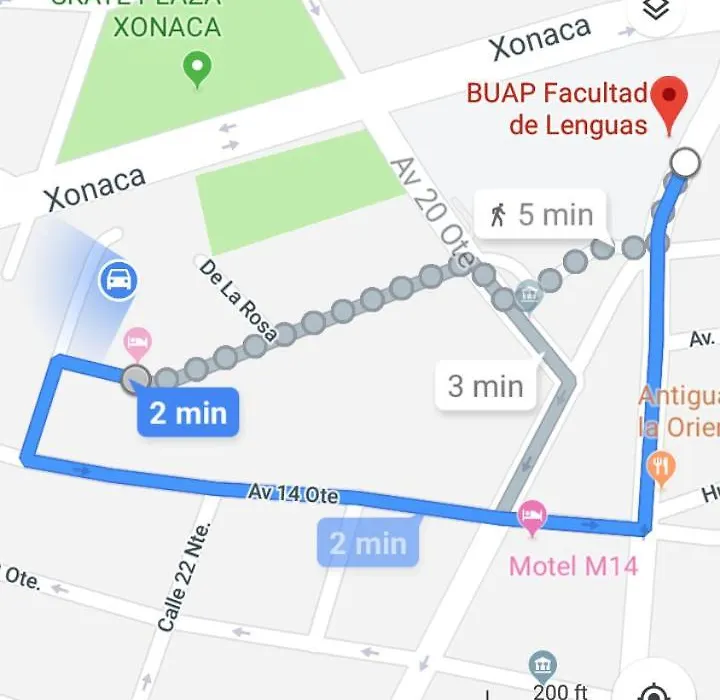
Task: Open Skate Plaza Xonaca green pin
Action: point(197,70)
